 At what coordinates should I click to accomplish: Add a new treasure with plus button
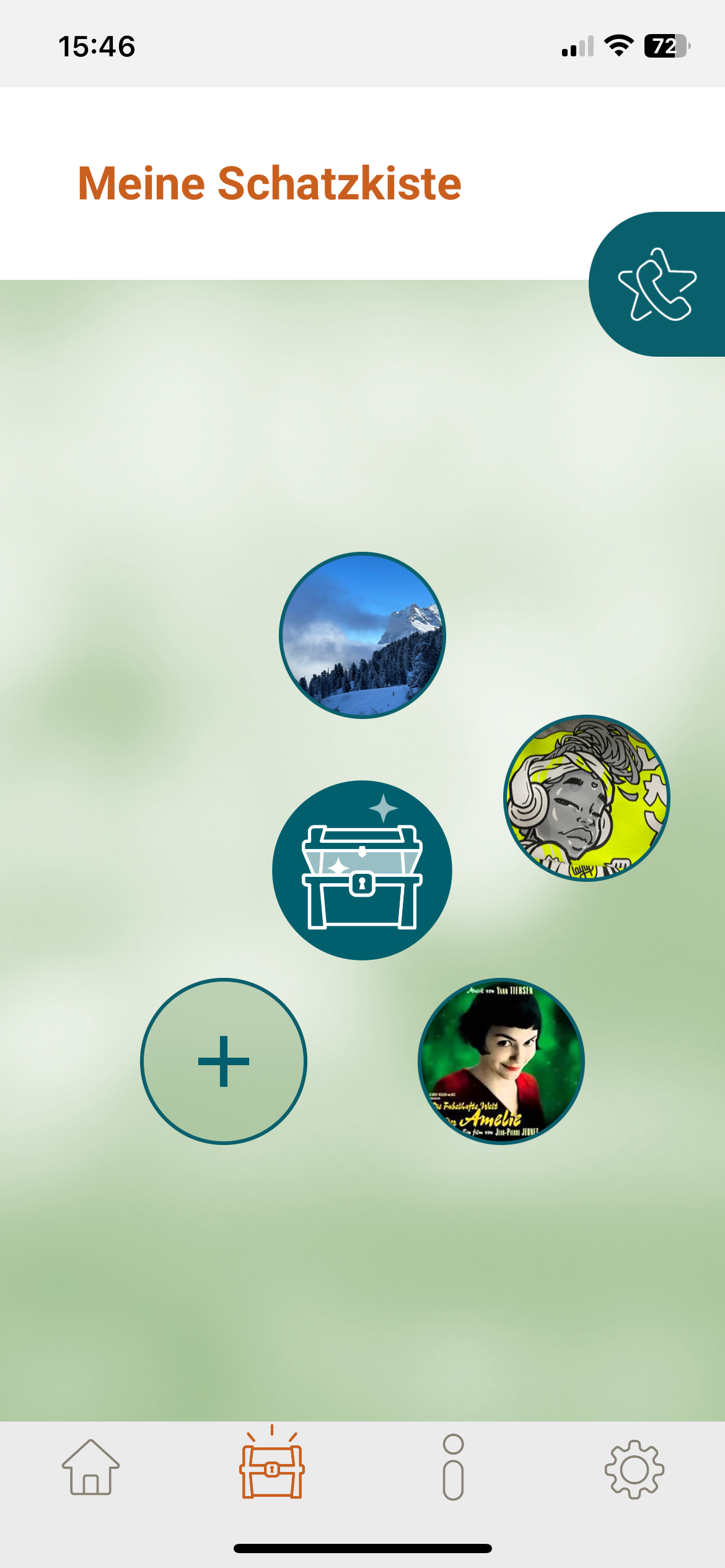(x=224, y=1061)
